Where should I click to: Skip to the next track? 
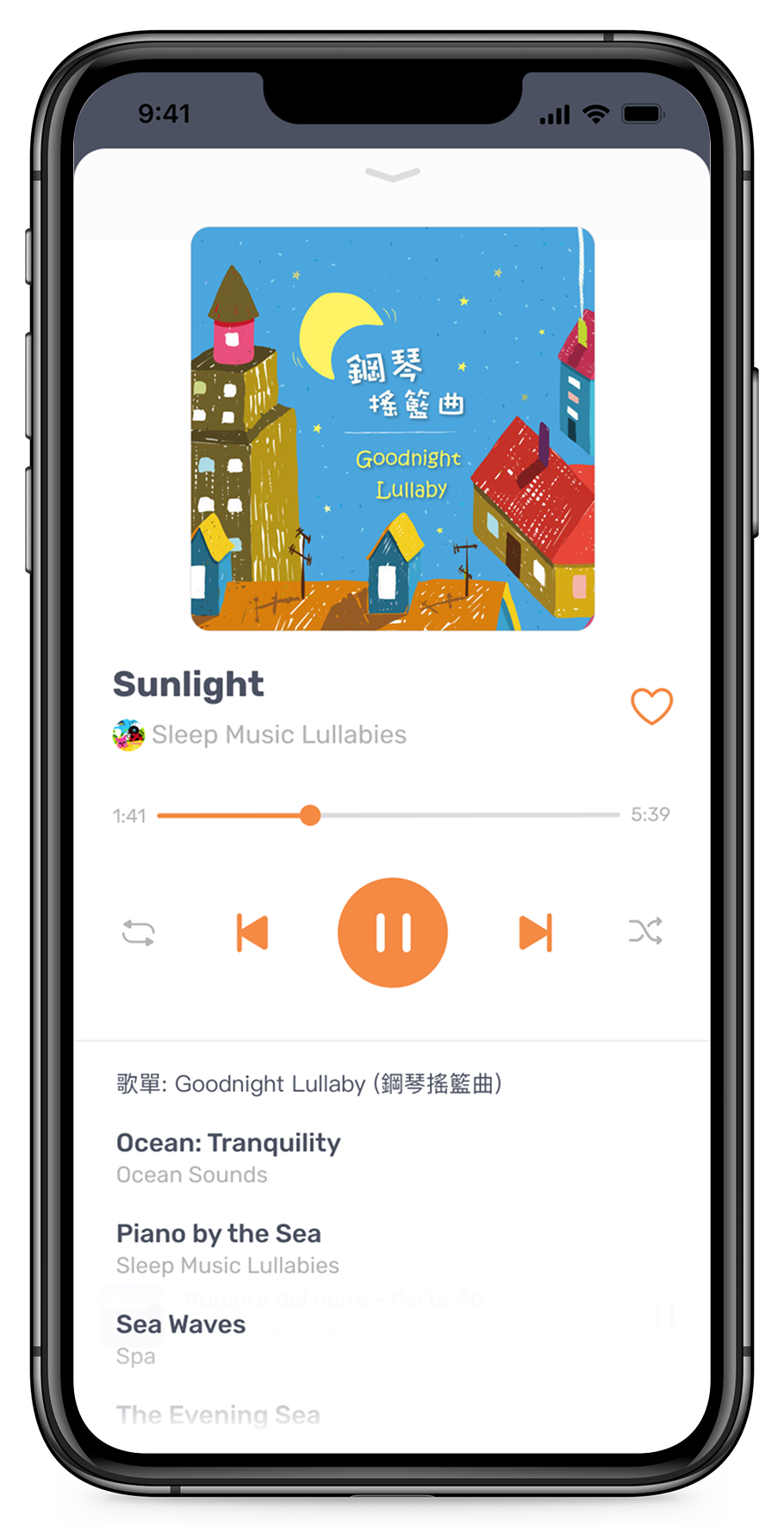coord(534,932)
